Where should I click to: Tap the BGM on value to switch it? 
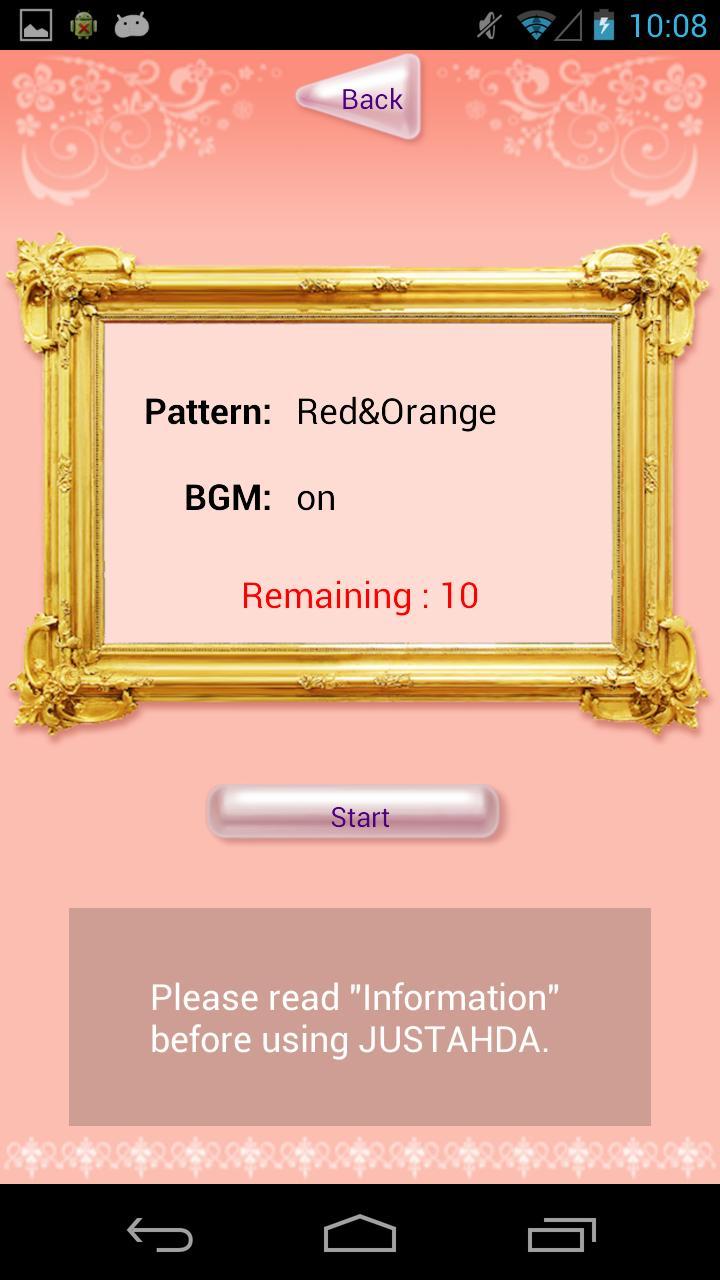(318, 497)
